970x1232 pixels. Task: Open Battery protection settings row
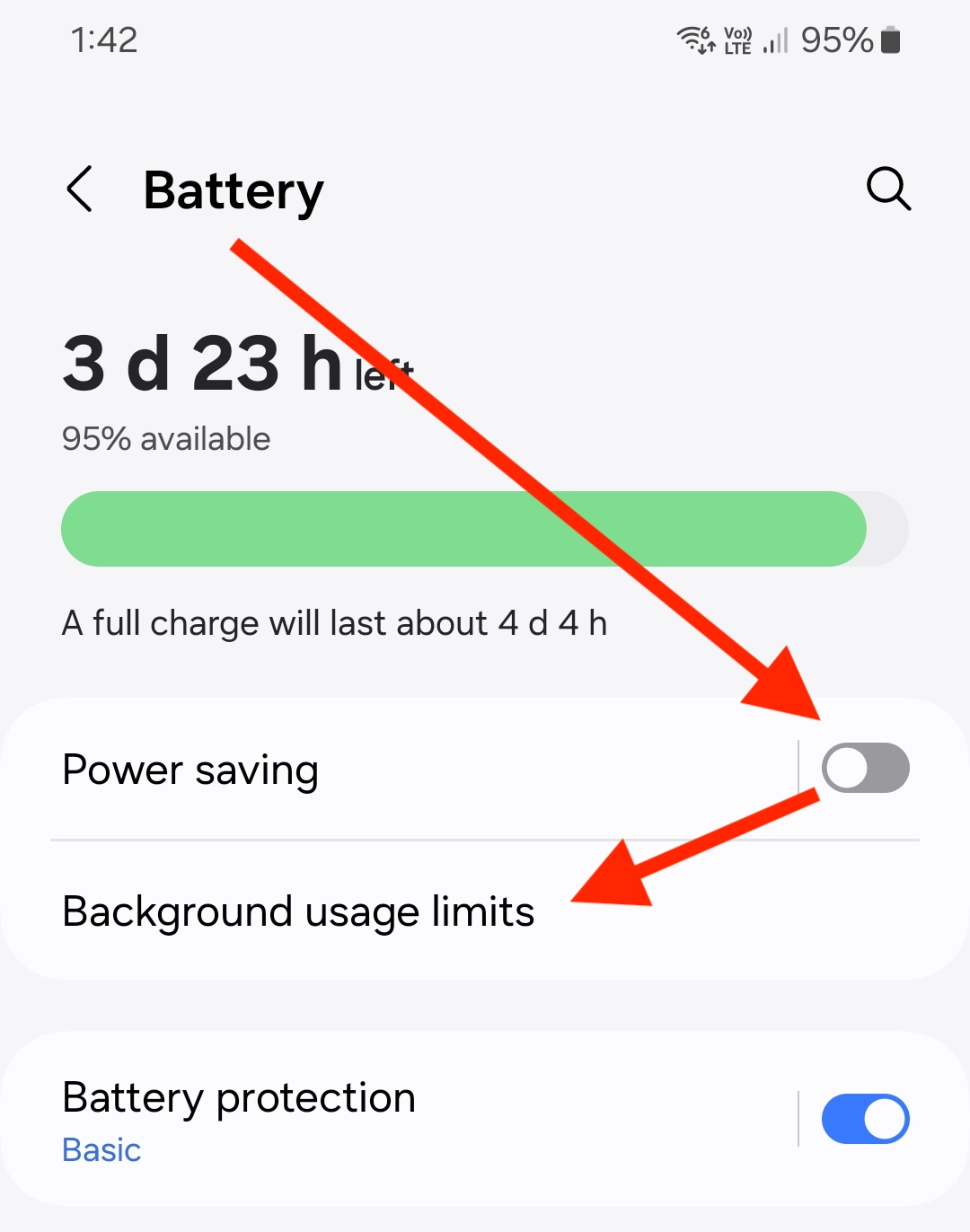click(359, 1119)
